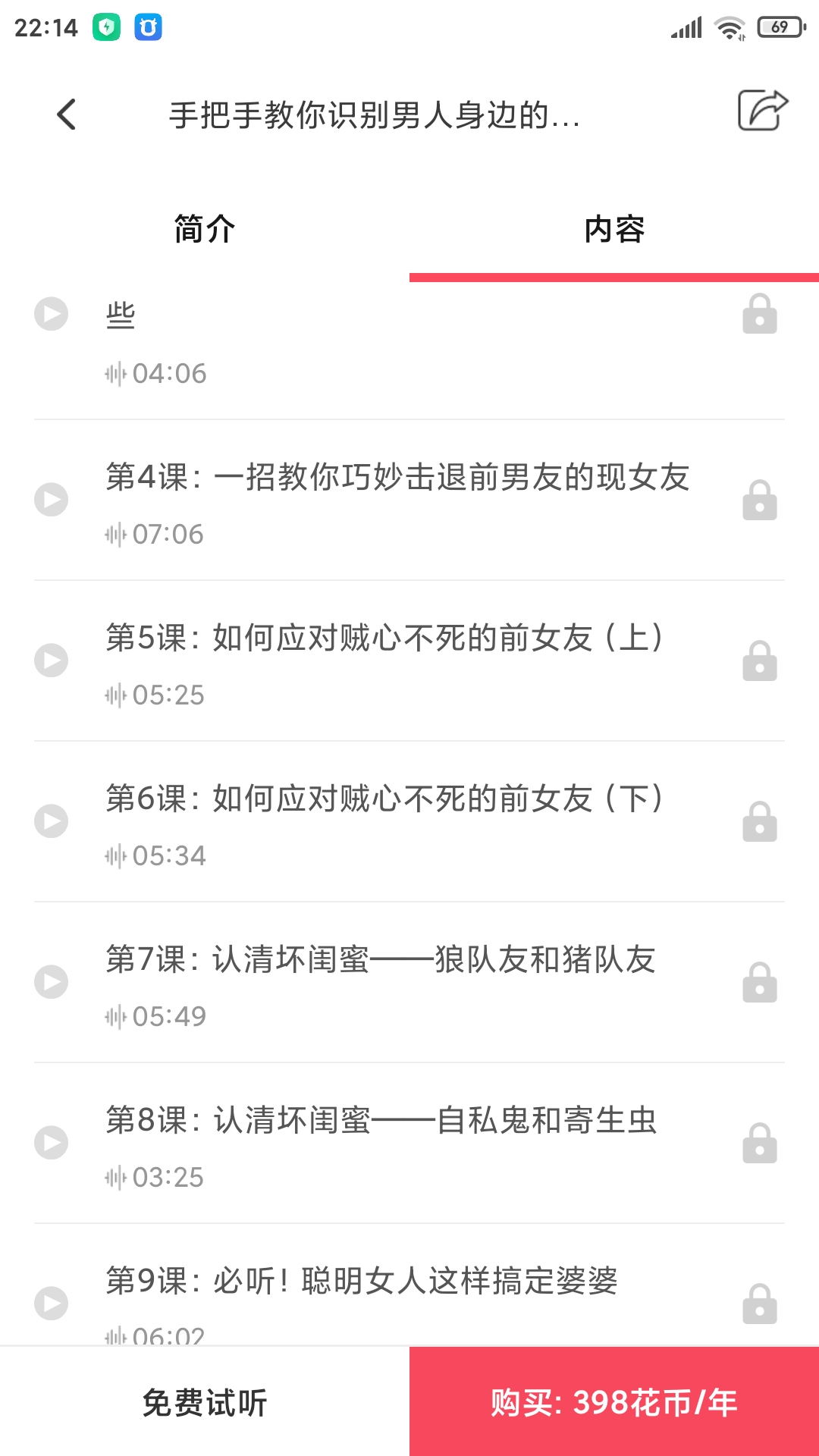Image resolution: width=819 pixels, height=1456 pixels.
Task: Open lesson 第4课 about 前男友的现女友
Action: (x=397, y=478)
